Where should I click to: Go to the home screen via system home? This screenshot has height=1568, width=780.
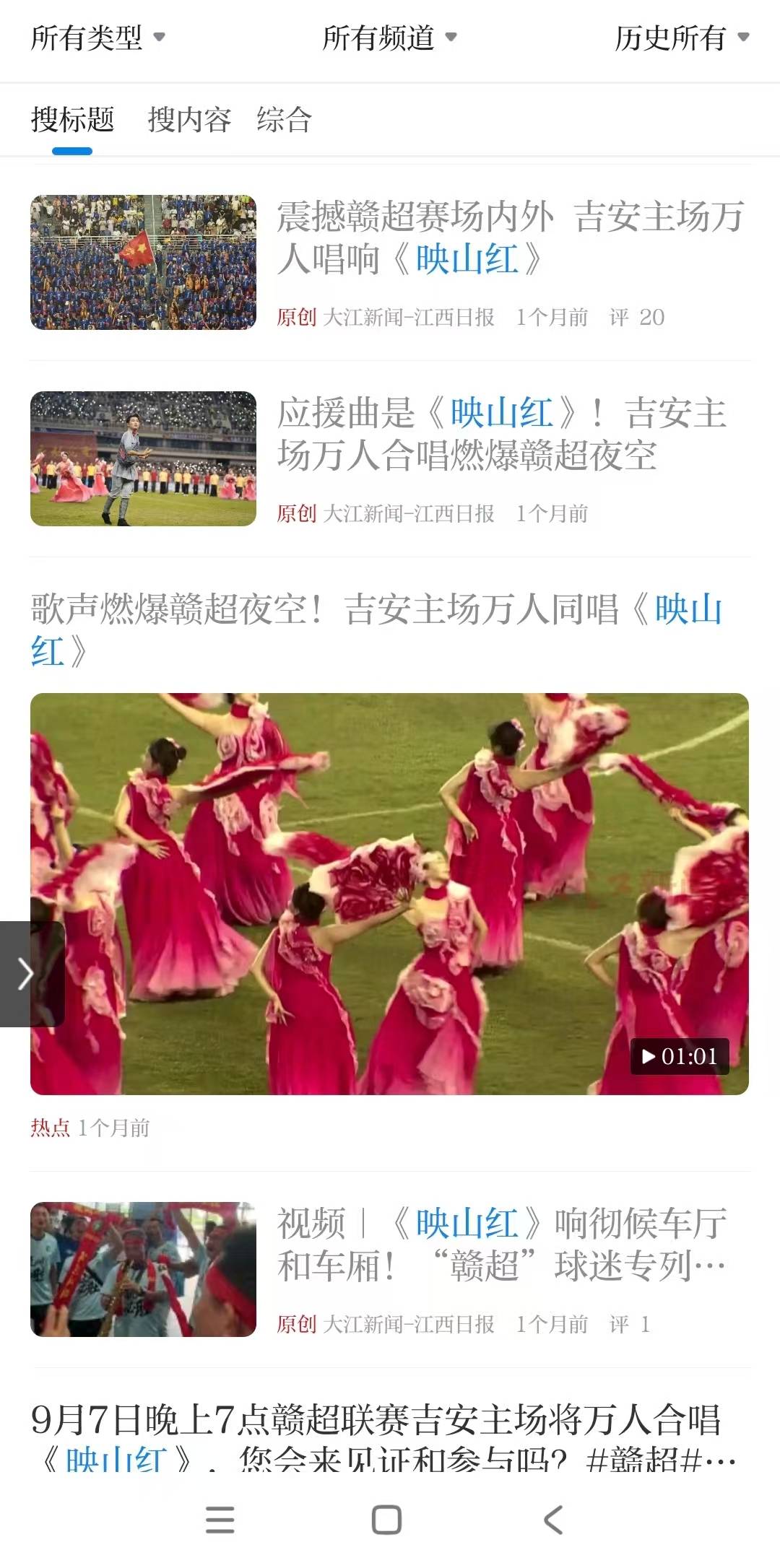pos(386,1519)
